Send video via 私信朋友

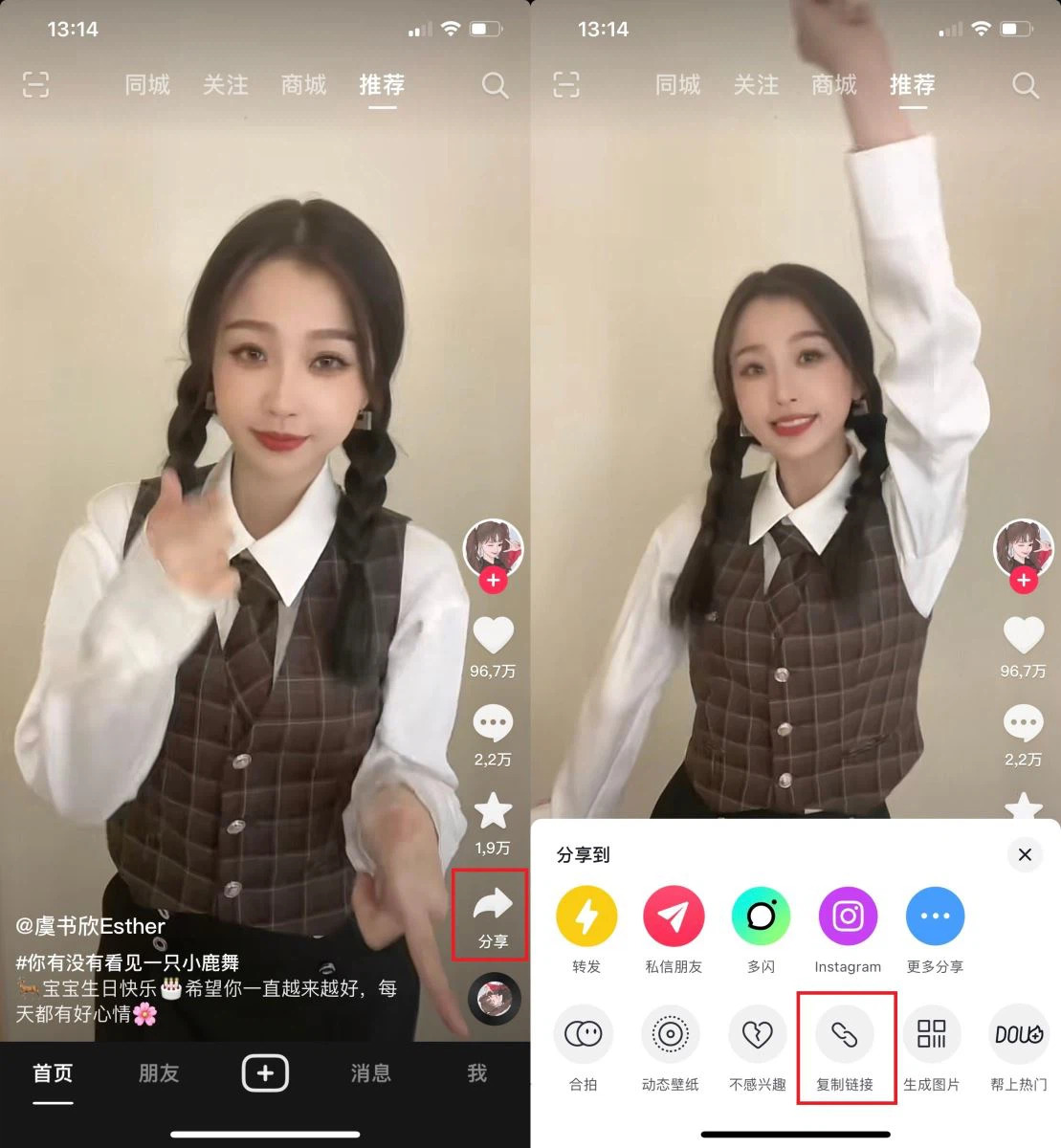(x=674, y=916)
